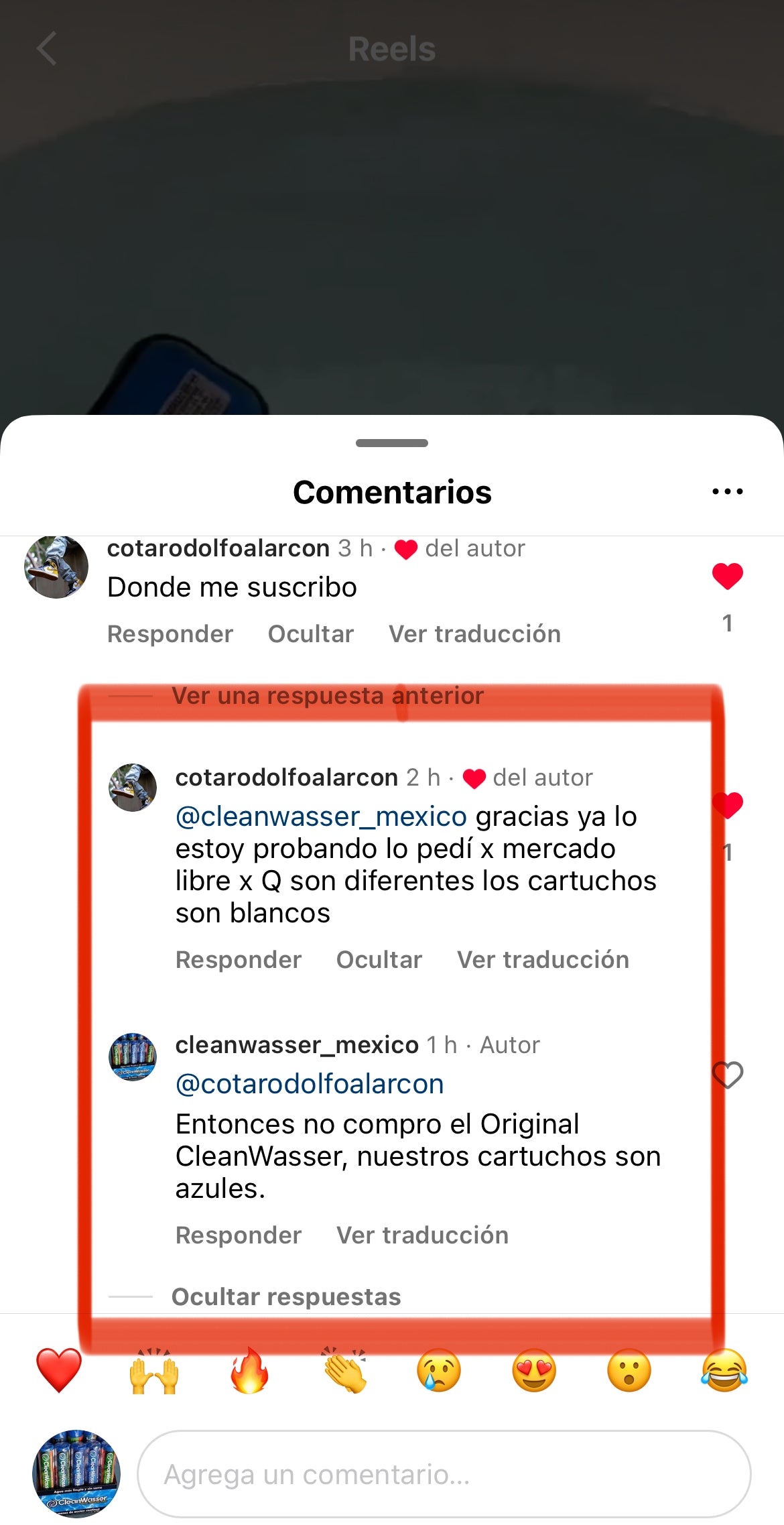The height and width of the screenshot is (1525, 784).
Task: Hide the "gracias ya lo estoy probando" reply
Action: [379, 960]
